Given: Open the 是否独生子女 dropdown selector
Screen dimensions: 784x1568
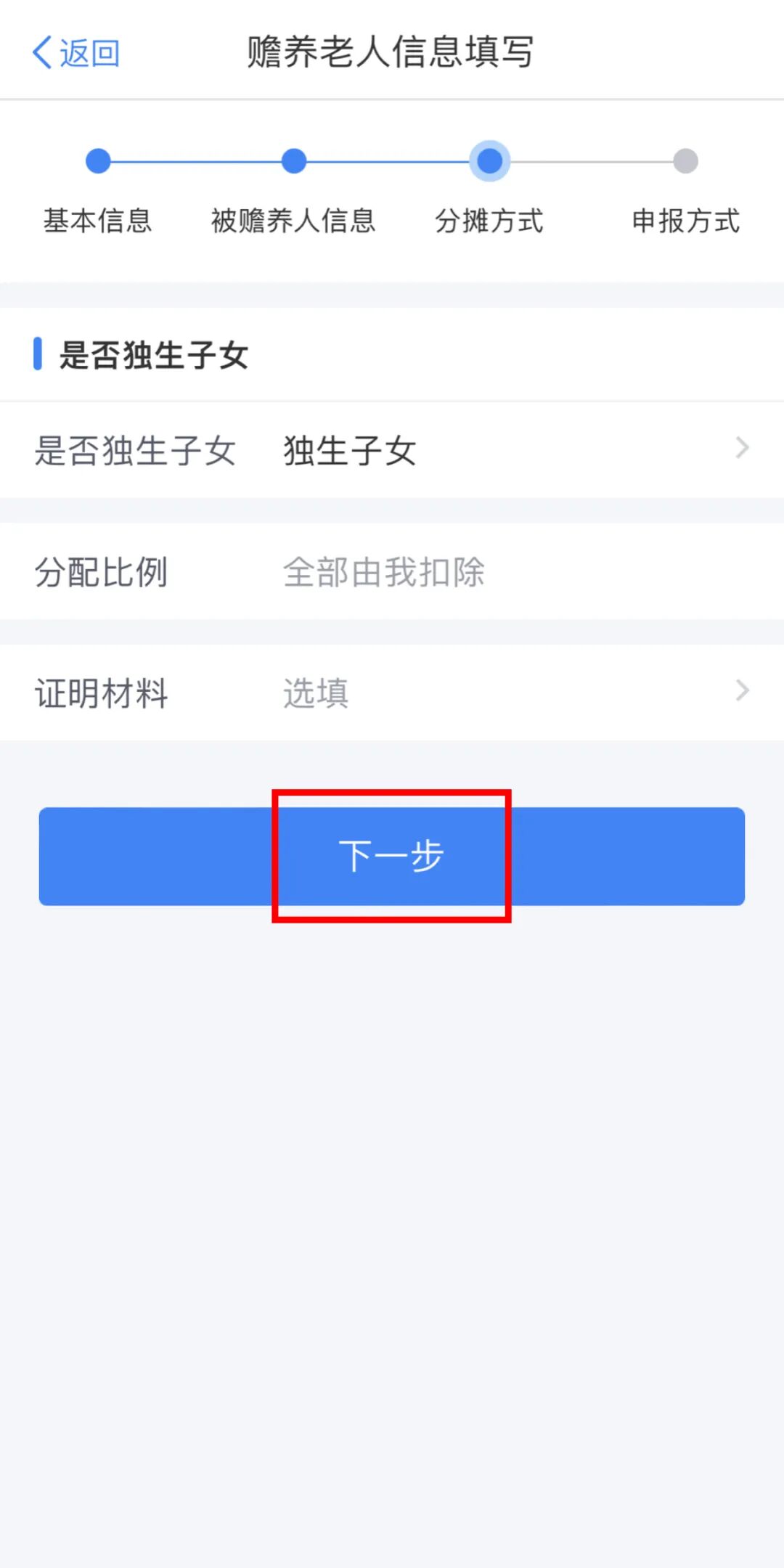Looking at the screenshot, I should coord(392,449).
